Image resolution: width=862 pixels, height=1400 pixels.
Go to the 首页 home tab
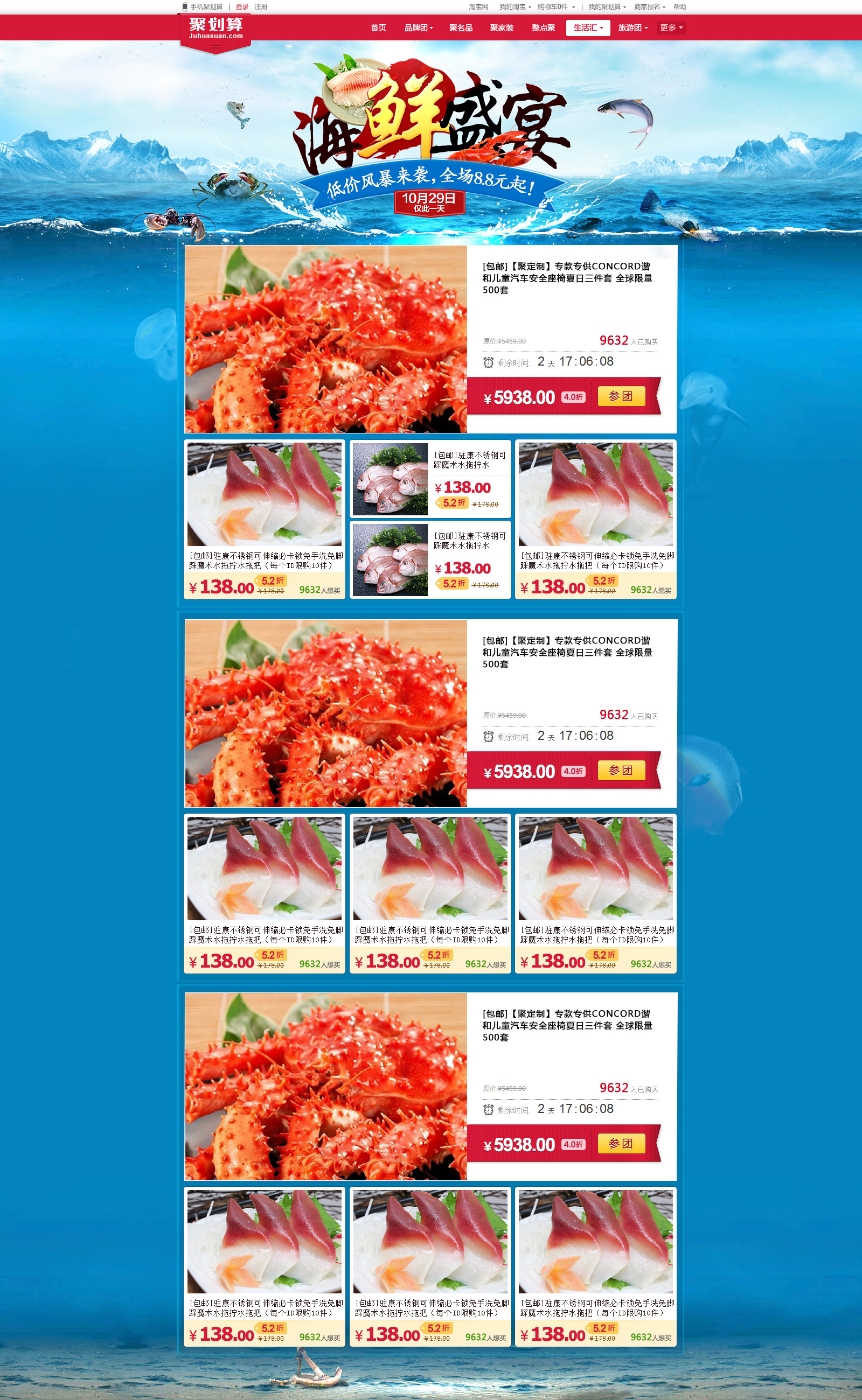378,28
